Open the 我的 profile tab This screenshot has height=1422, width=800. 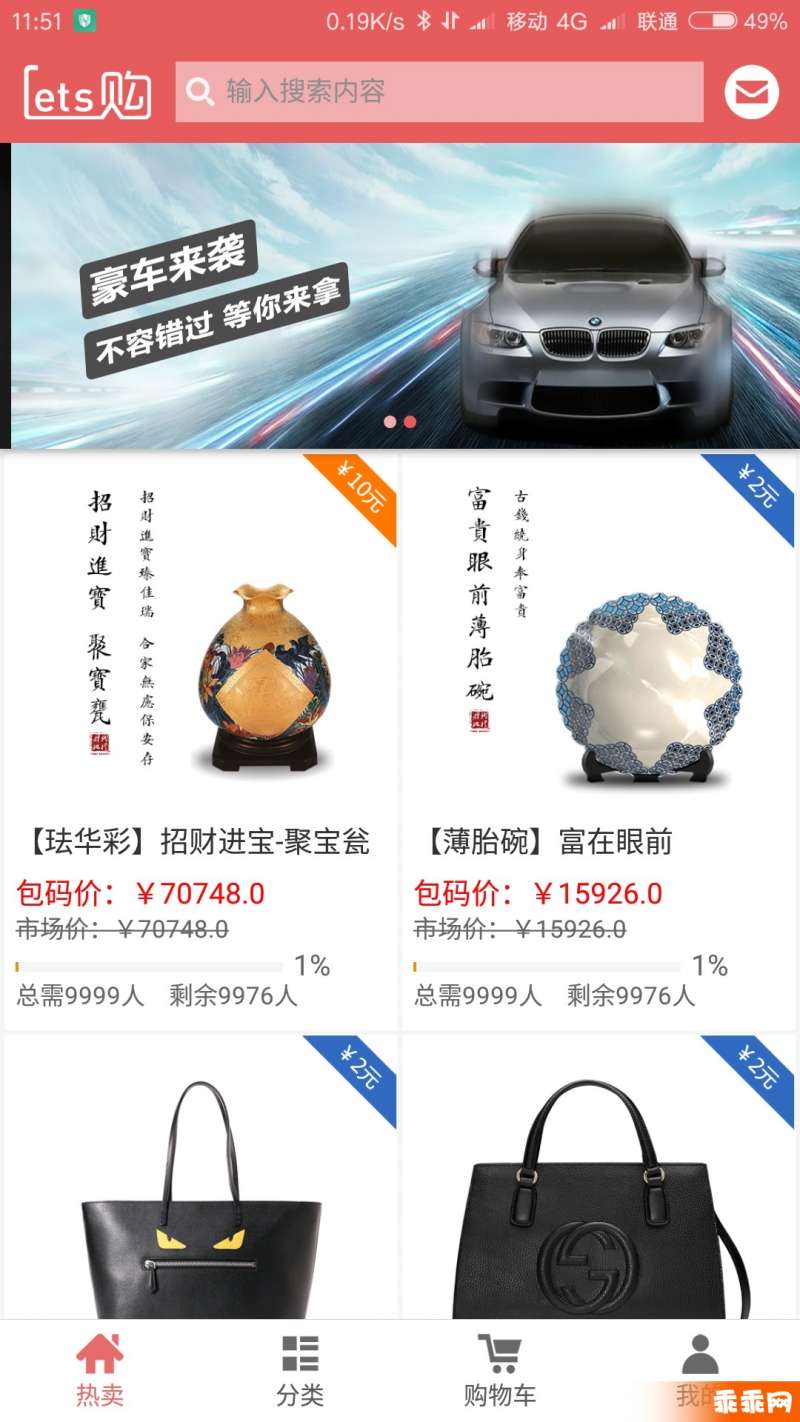699,1370
